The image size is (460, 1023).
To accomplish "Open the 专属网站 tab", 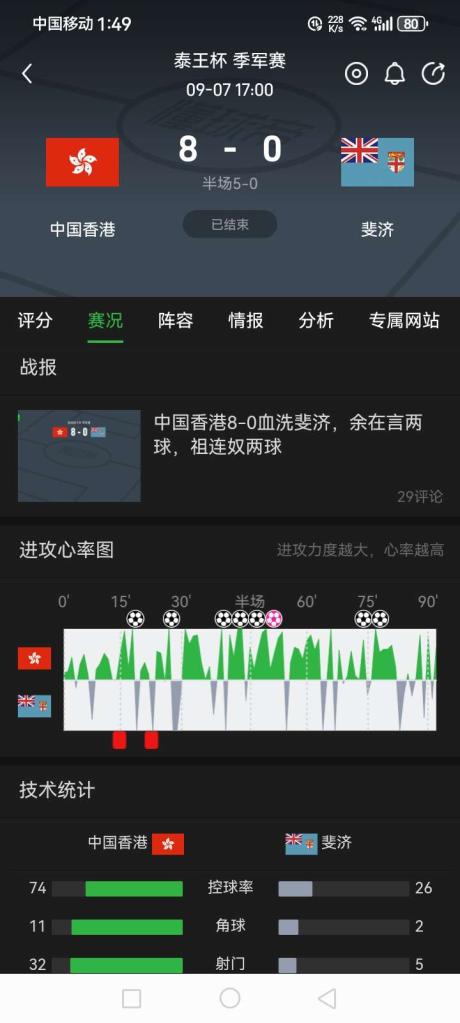I will [404, 320].
